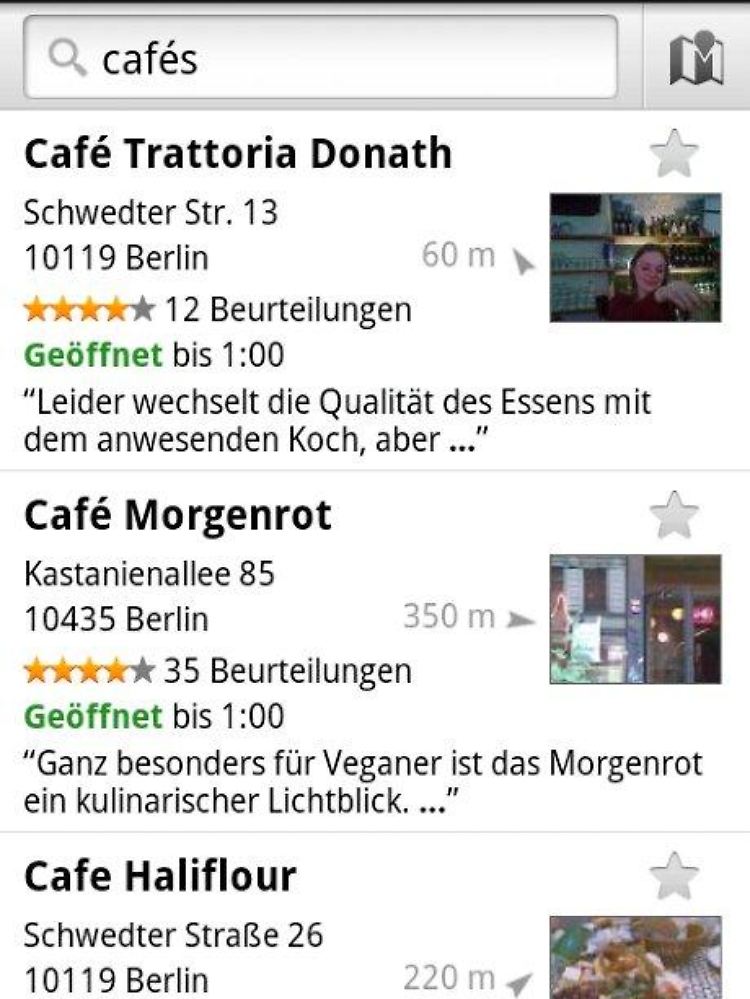Star Café Trattoria Donath as favorite
The height and width of the screenshot is (999, 750).
click(674, 154)
